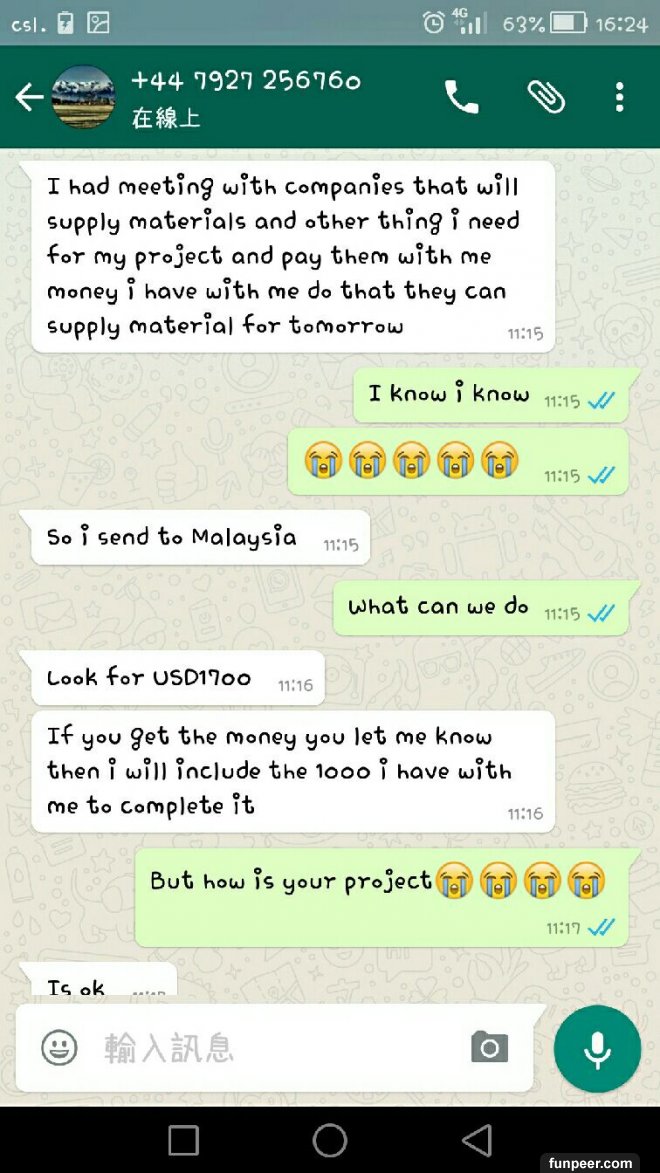The image size is (660, 1173).
Task: Tap the microphone voice message button
Action: coord(597,1048)
